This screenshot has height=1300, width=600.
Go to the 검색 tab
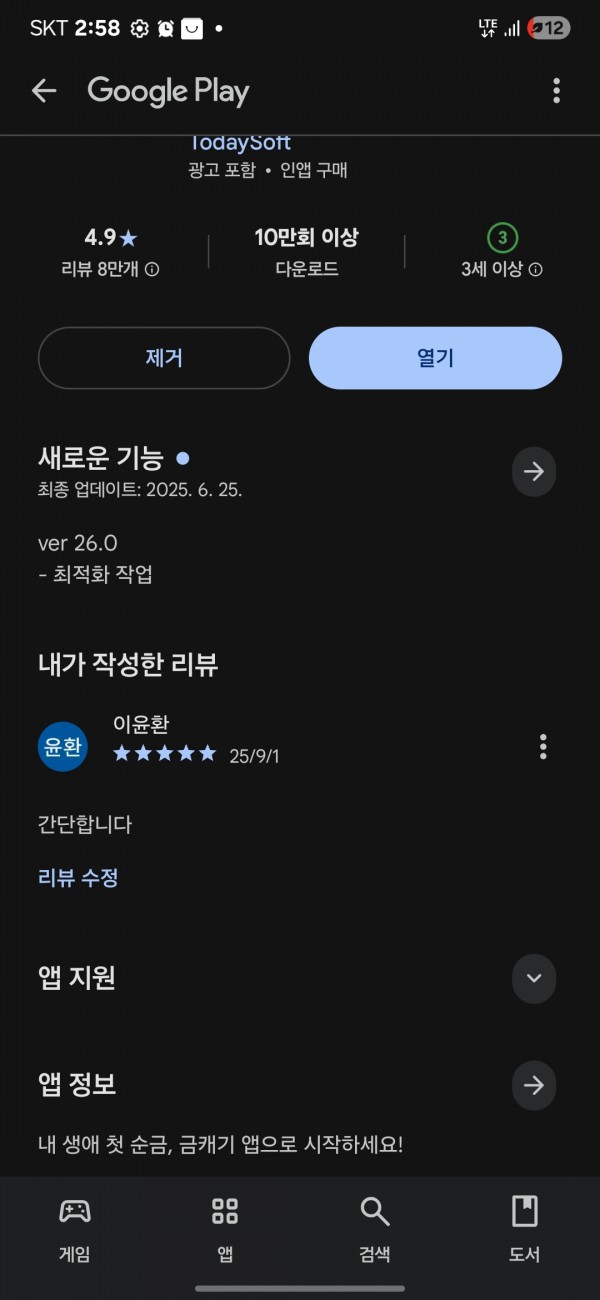coord(375,1229)
